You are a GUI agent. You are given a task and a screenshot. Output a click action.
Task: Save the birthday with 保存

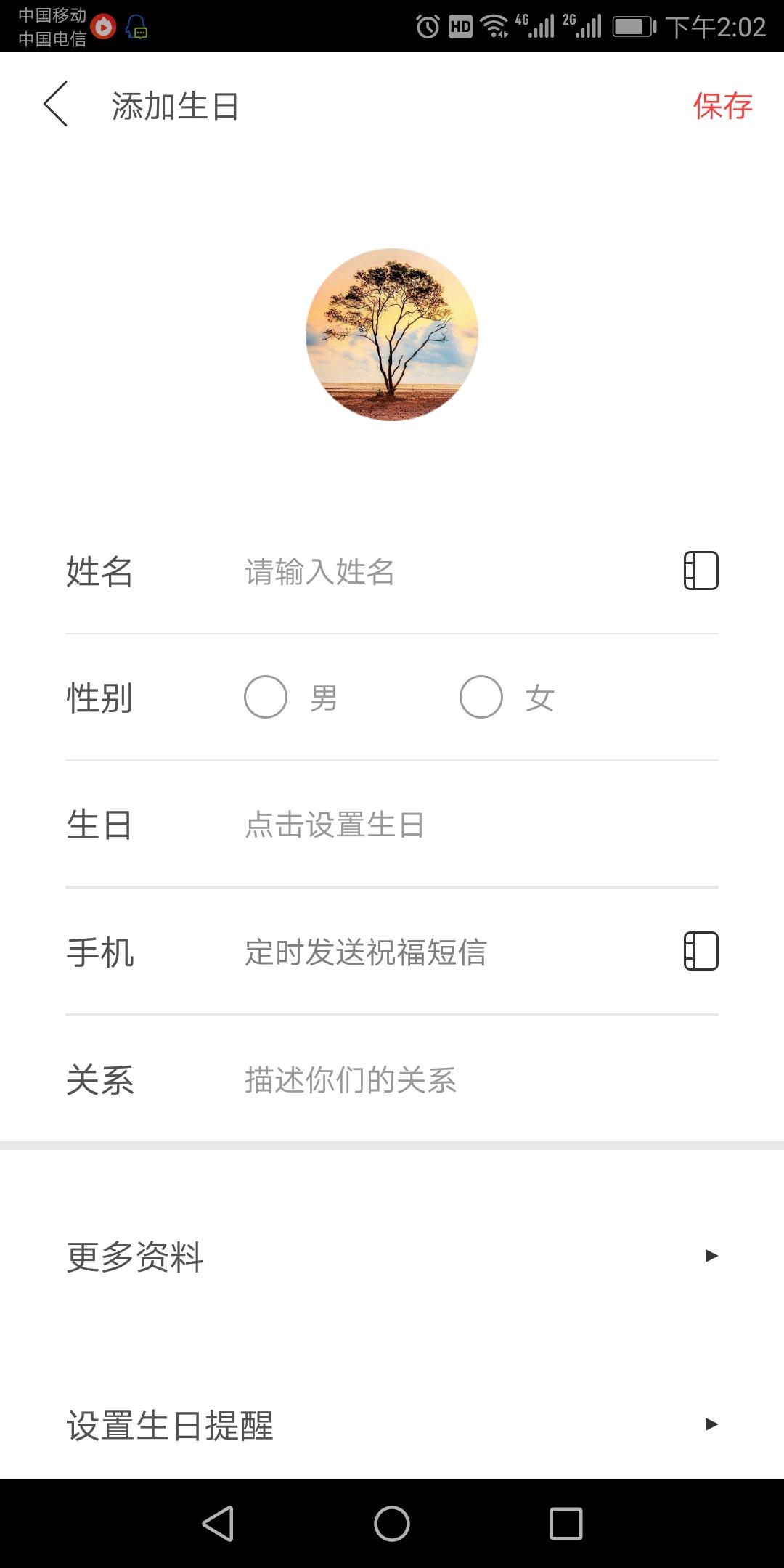(722, 106)
